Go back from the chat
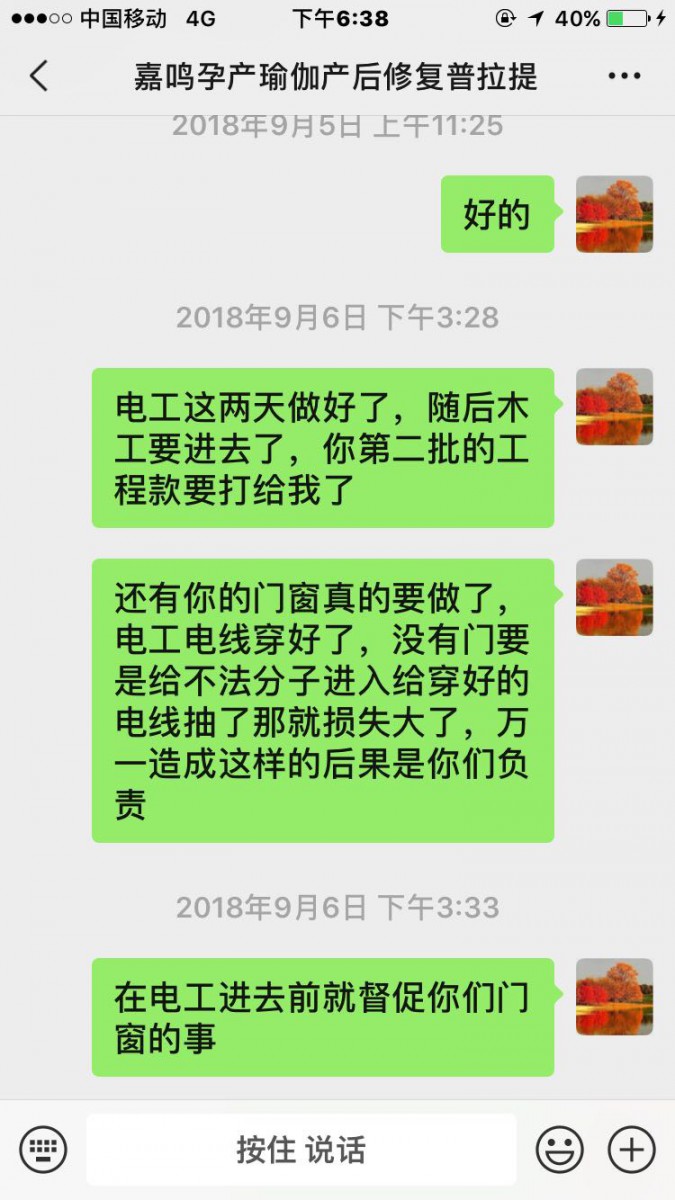 coord(38,76)
